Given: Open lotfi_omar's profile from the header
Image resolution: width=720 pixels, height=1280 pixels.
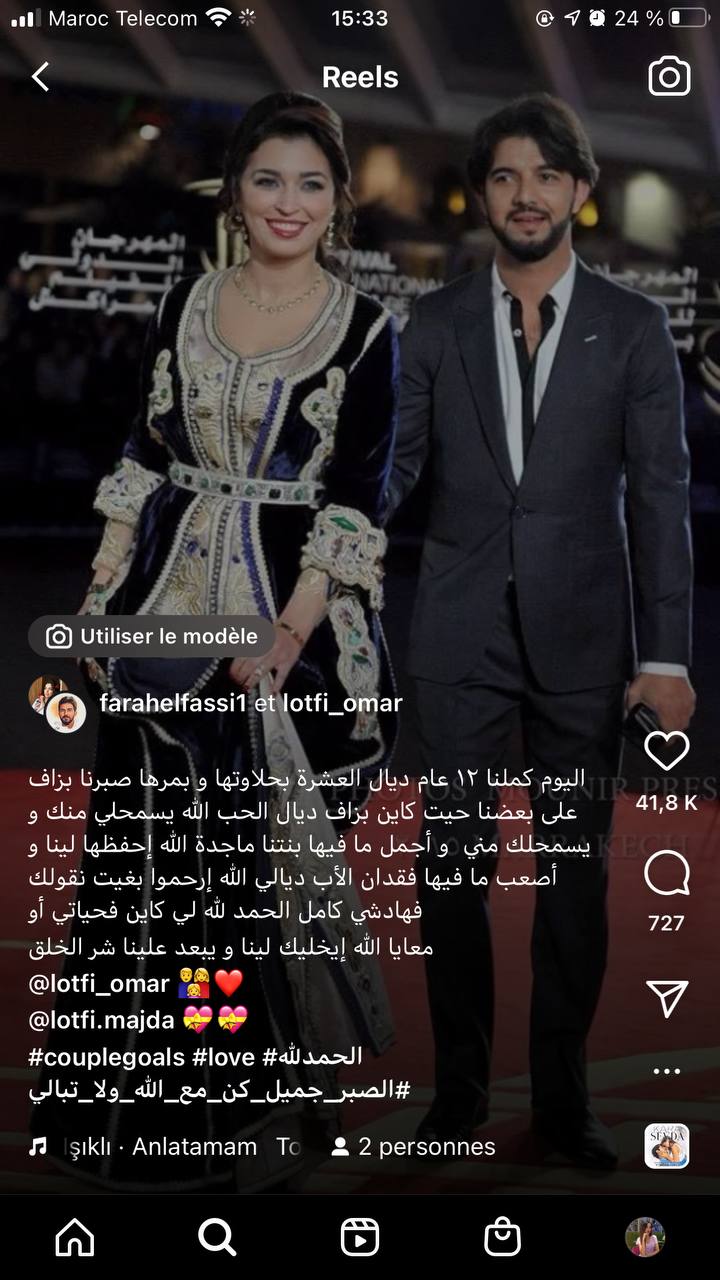Looking at the screenshot, I should coord(341,703).
